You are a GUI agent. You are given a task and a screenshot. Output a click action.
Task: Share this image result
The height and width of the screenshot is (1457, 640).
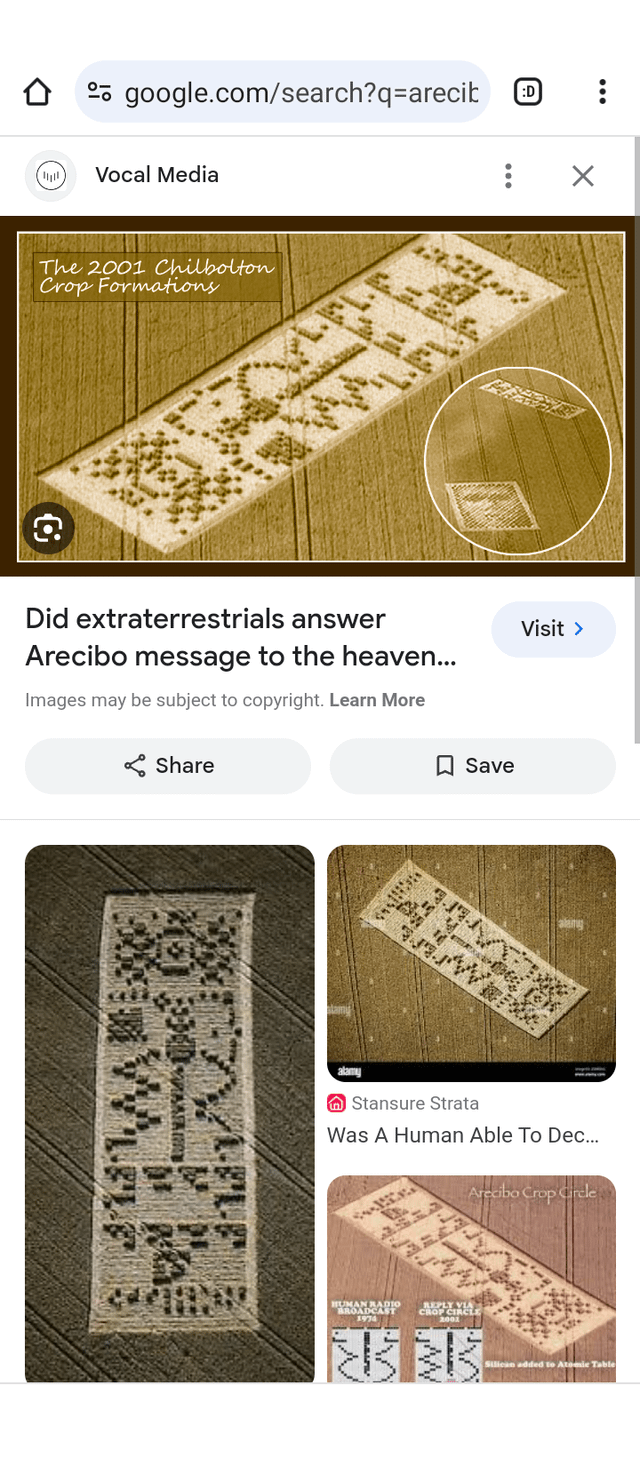[x=168, y=766]
